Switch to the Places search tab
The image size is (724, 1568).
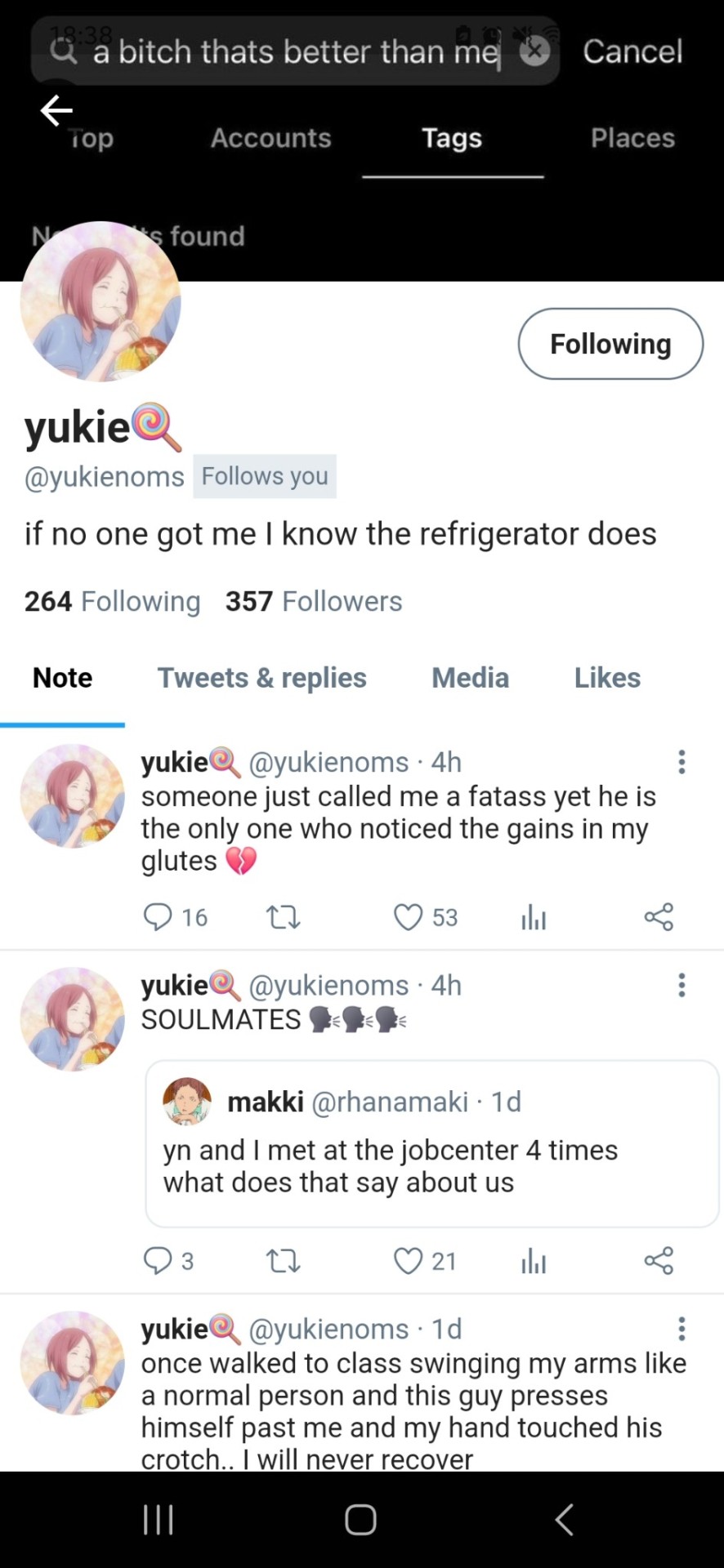pyautogui.click(x=632, y=138)
